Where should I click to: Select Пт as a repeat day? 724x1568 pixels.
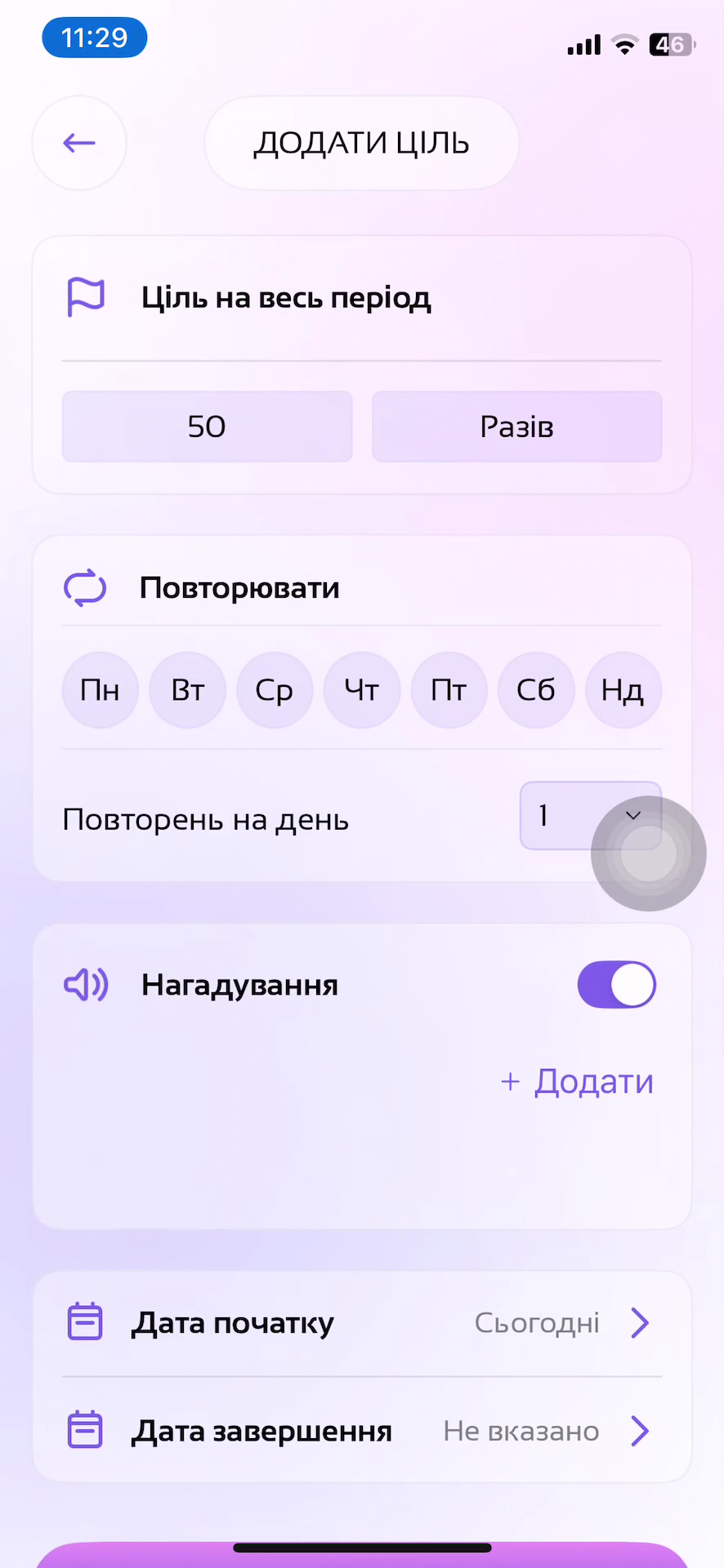449,690
